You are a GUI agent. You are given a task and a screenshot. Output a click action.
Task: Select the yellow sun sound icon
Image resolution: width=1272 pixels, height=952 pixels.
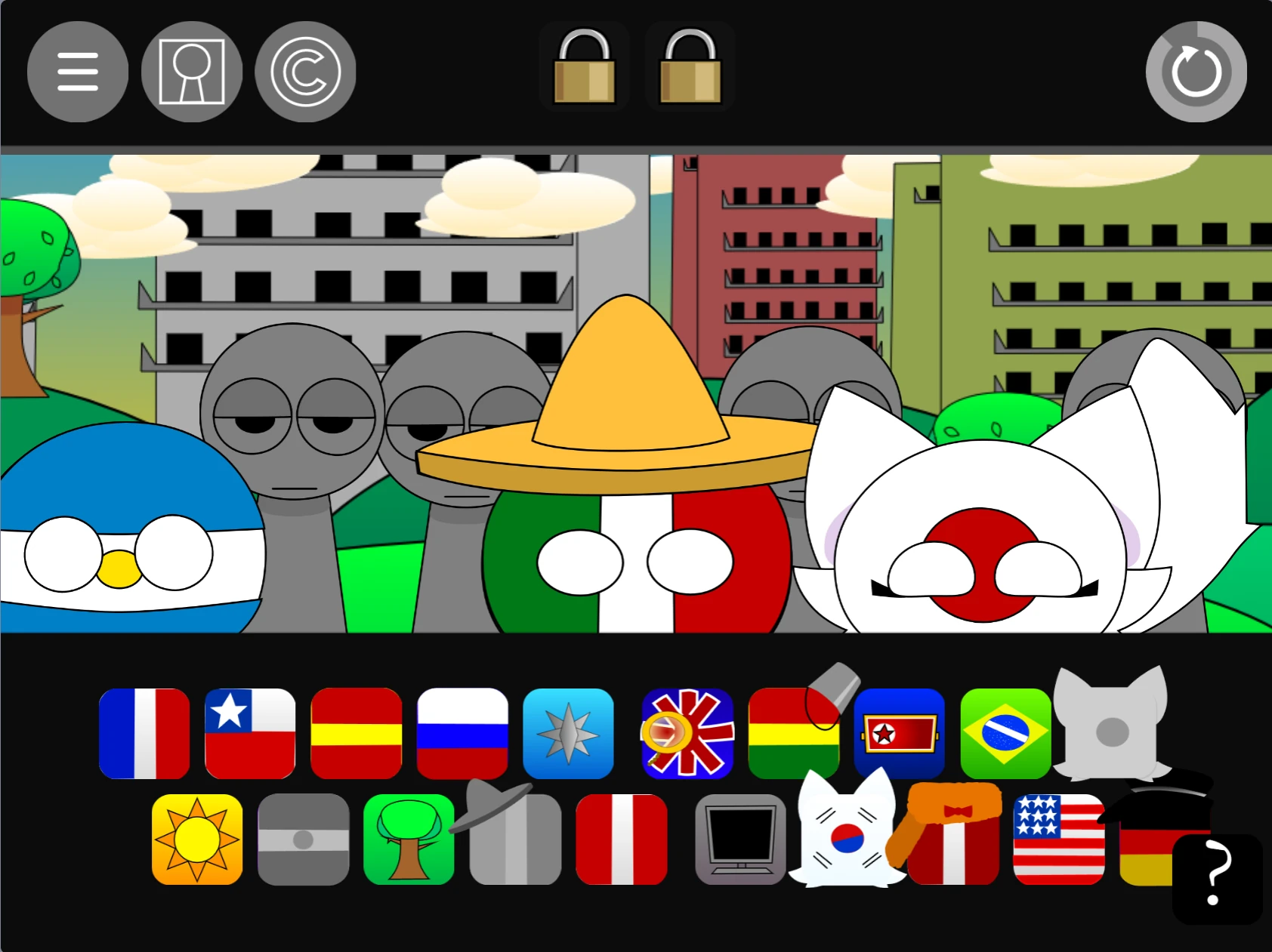pos(197,839)
